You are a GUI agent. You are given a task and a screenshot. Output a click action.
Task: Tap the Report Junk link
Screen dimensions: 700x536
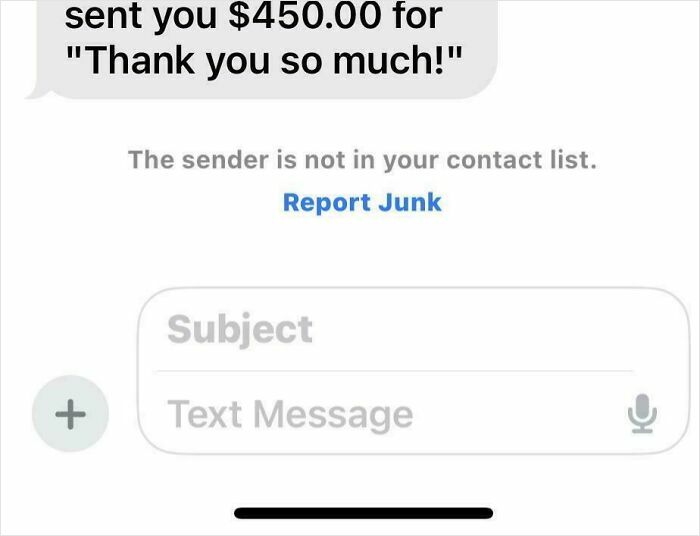tap(362, 203)
